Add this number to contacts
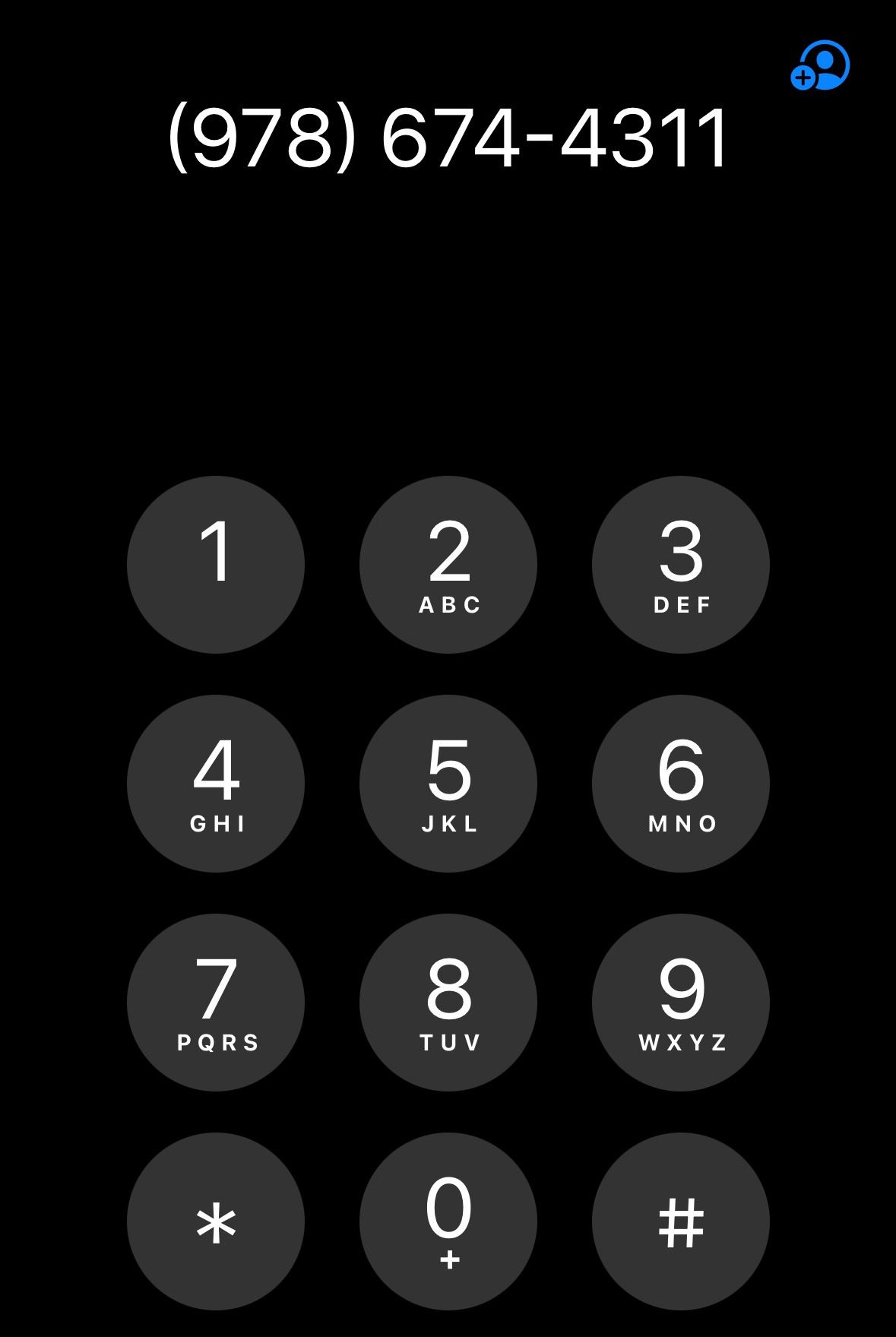896x1337 pixels. tap(820, 66)
